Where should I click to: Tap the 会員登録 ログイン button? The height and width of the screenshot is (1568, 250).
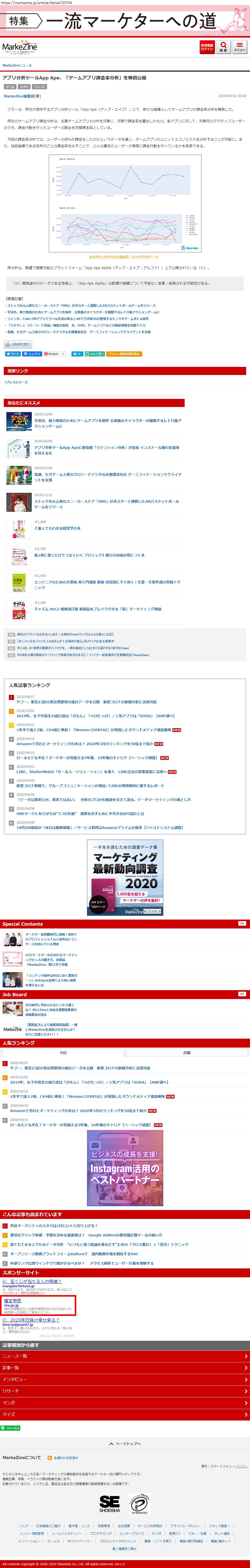[207, 46]
